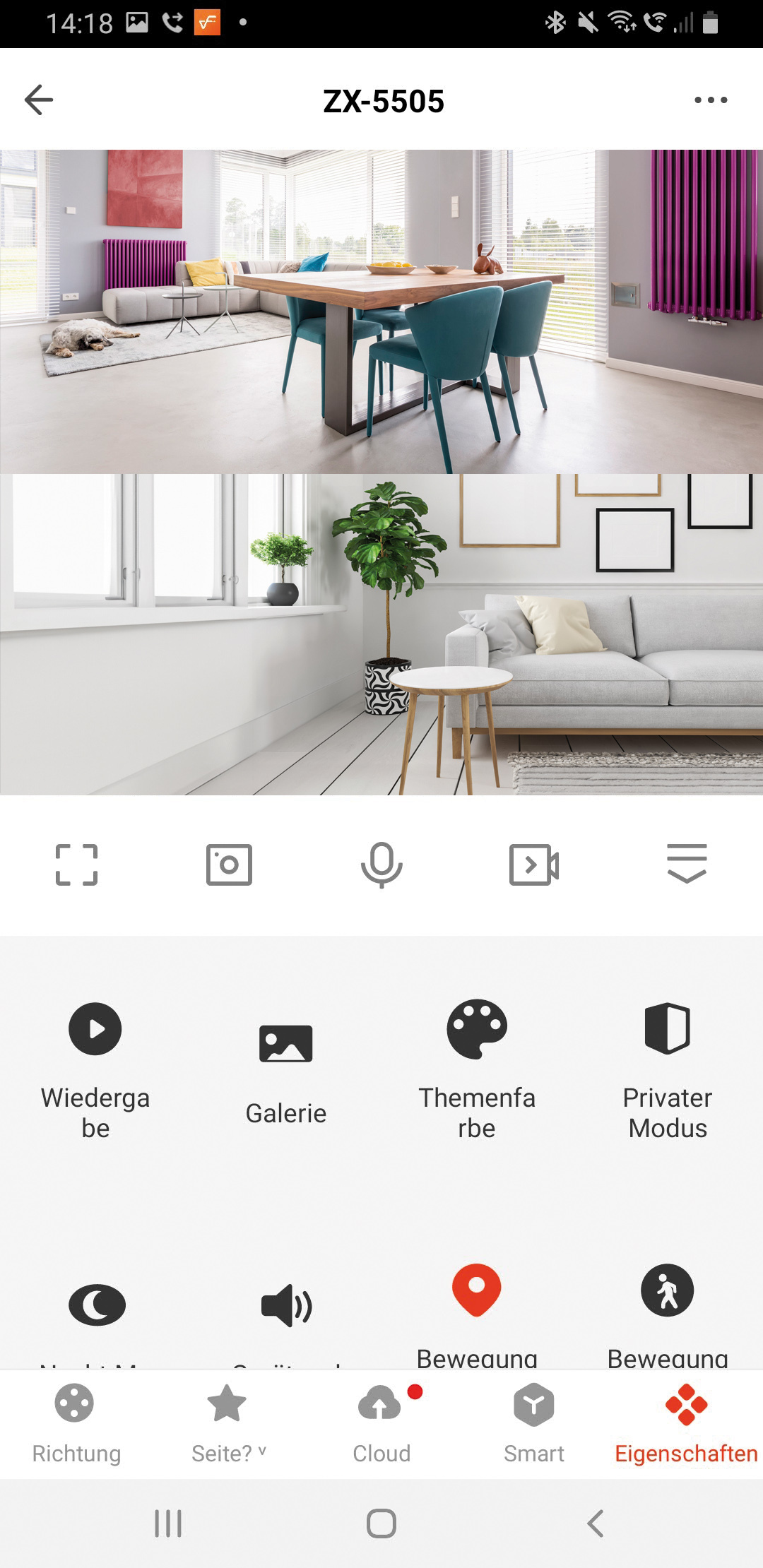Open the night mode moon option
The width and height of the screenshot is (763, 1568).
(x=97, y=1305)
